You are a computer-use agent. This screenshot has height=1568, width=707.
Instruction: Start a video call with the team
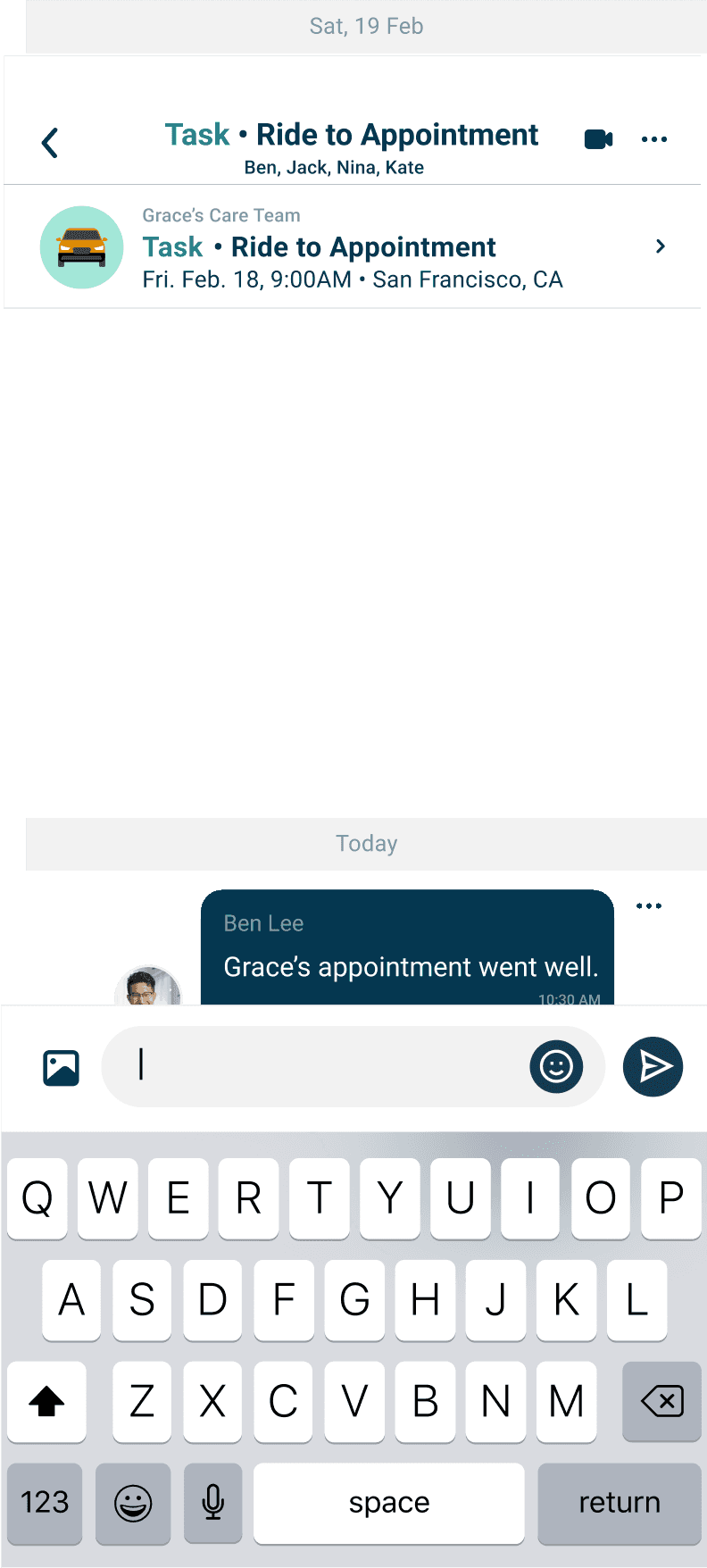tap(598, 139)
